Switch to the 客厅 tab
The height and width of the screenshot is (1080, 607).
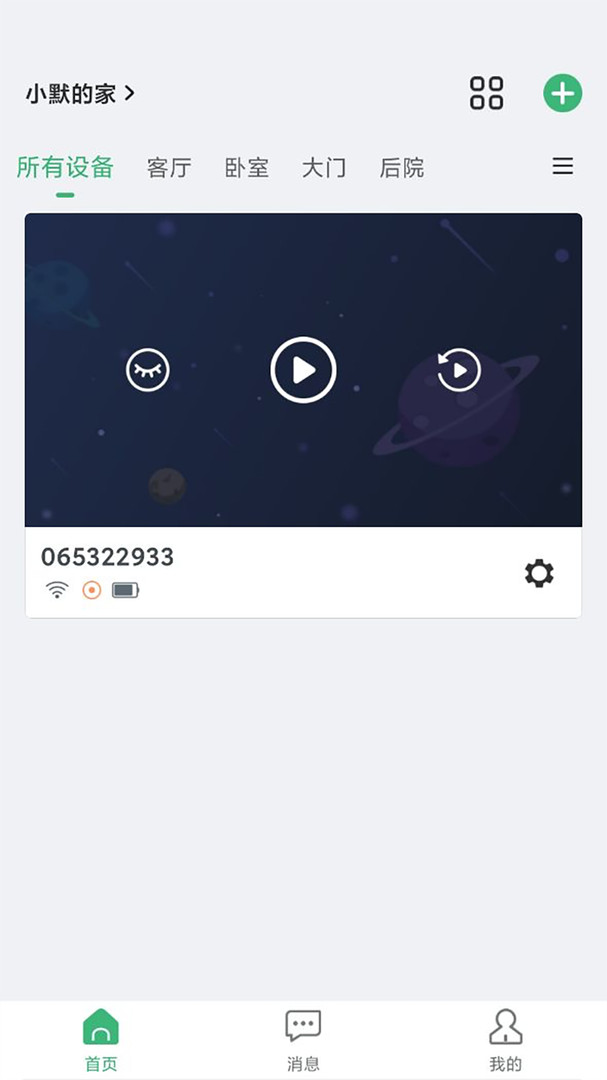[169, 168]
